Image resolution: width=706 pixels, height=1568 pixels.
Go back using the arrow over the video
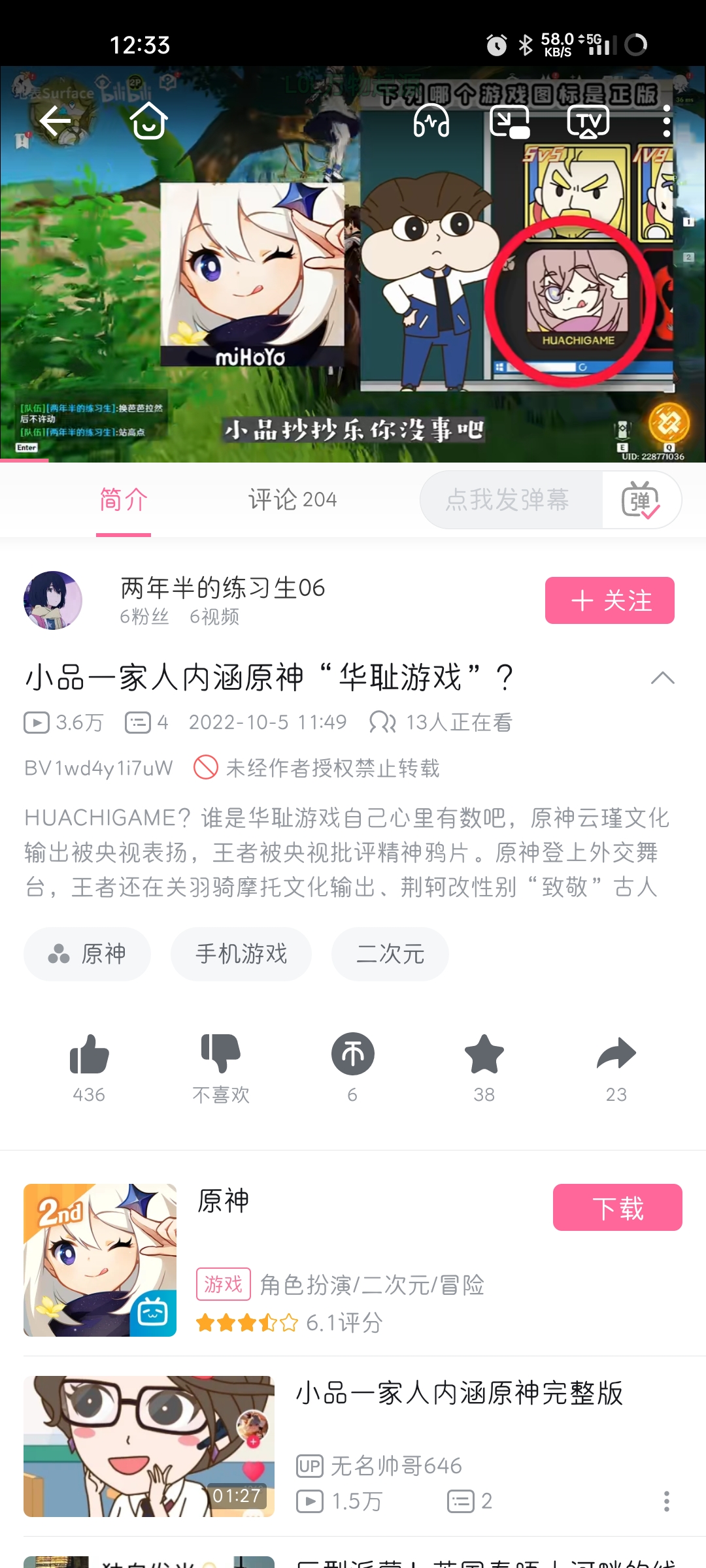[x=55, y=122]
